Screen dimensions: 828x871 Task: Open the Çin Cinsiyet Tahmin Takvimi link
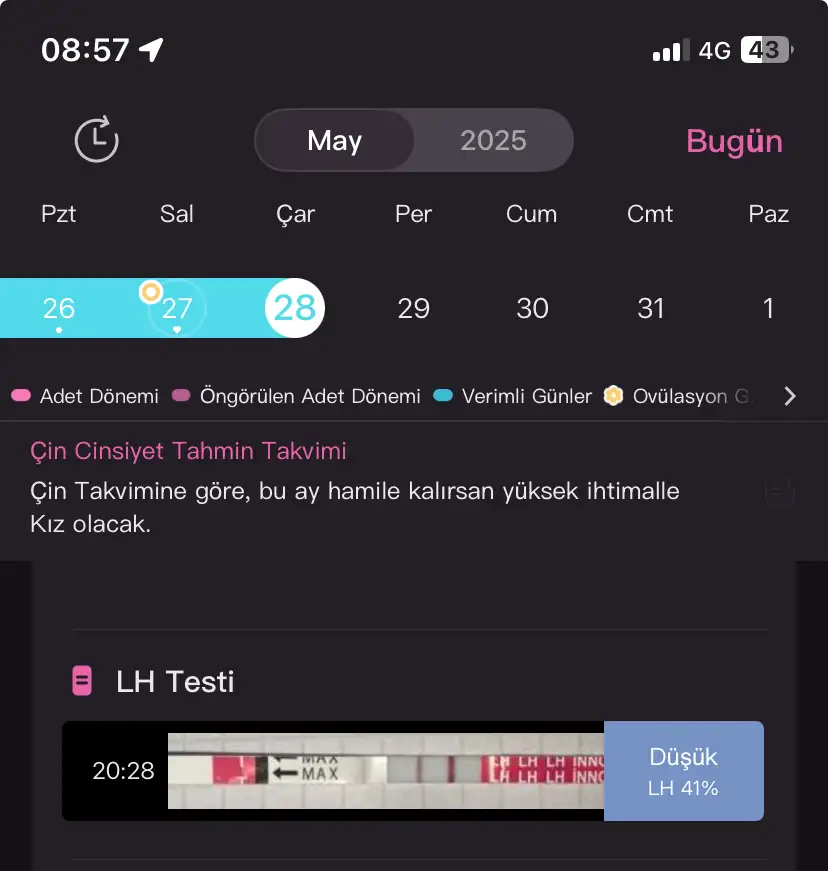tap(188, 451)
